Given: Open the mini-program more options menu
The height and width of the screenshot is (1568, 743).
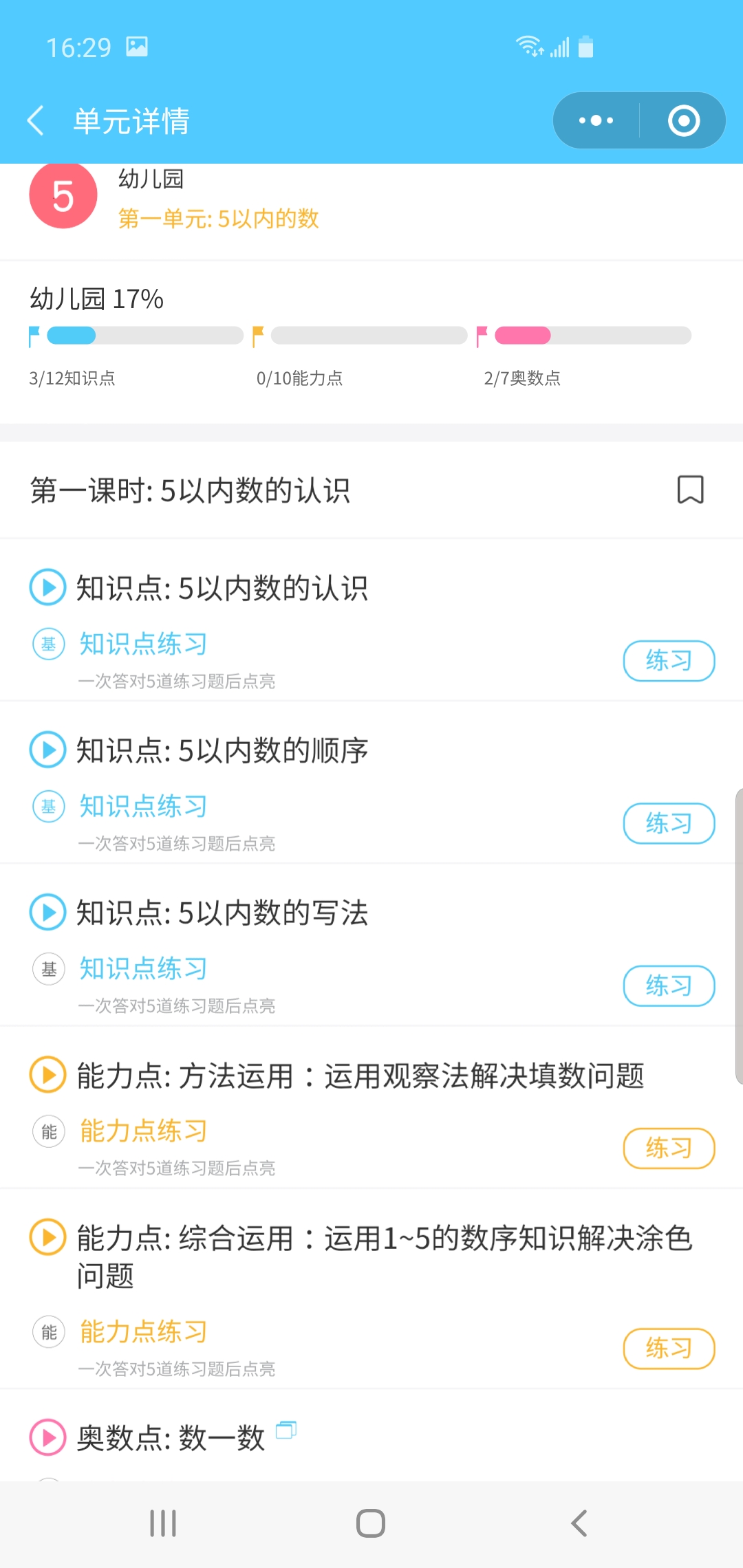Looking at the screenshot, I should (x=596, y=121).
